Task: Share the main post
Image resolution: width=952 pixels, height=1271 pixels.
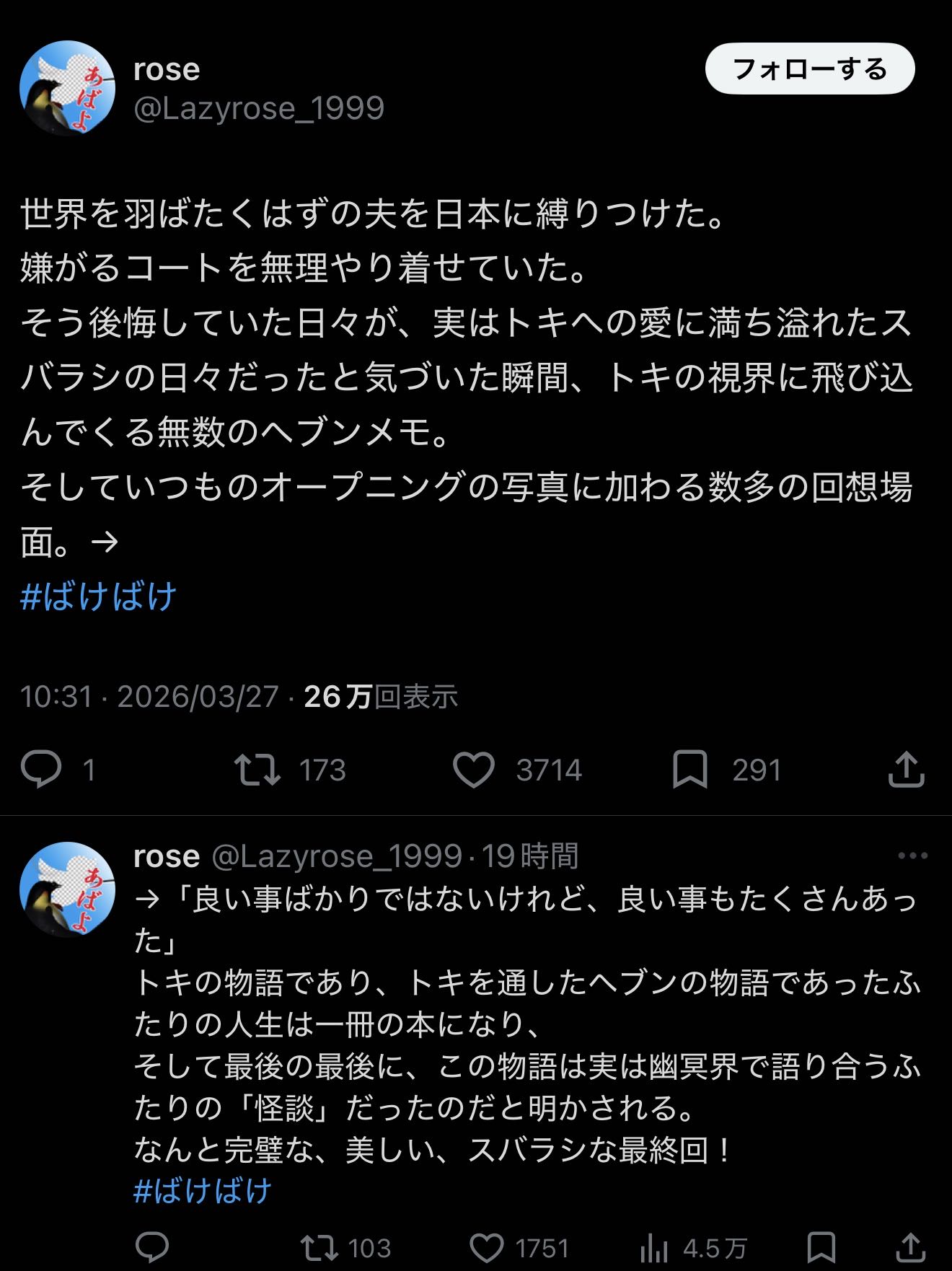Action: coord(906,769)
